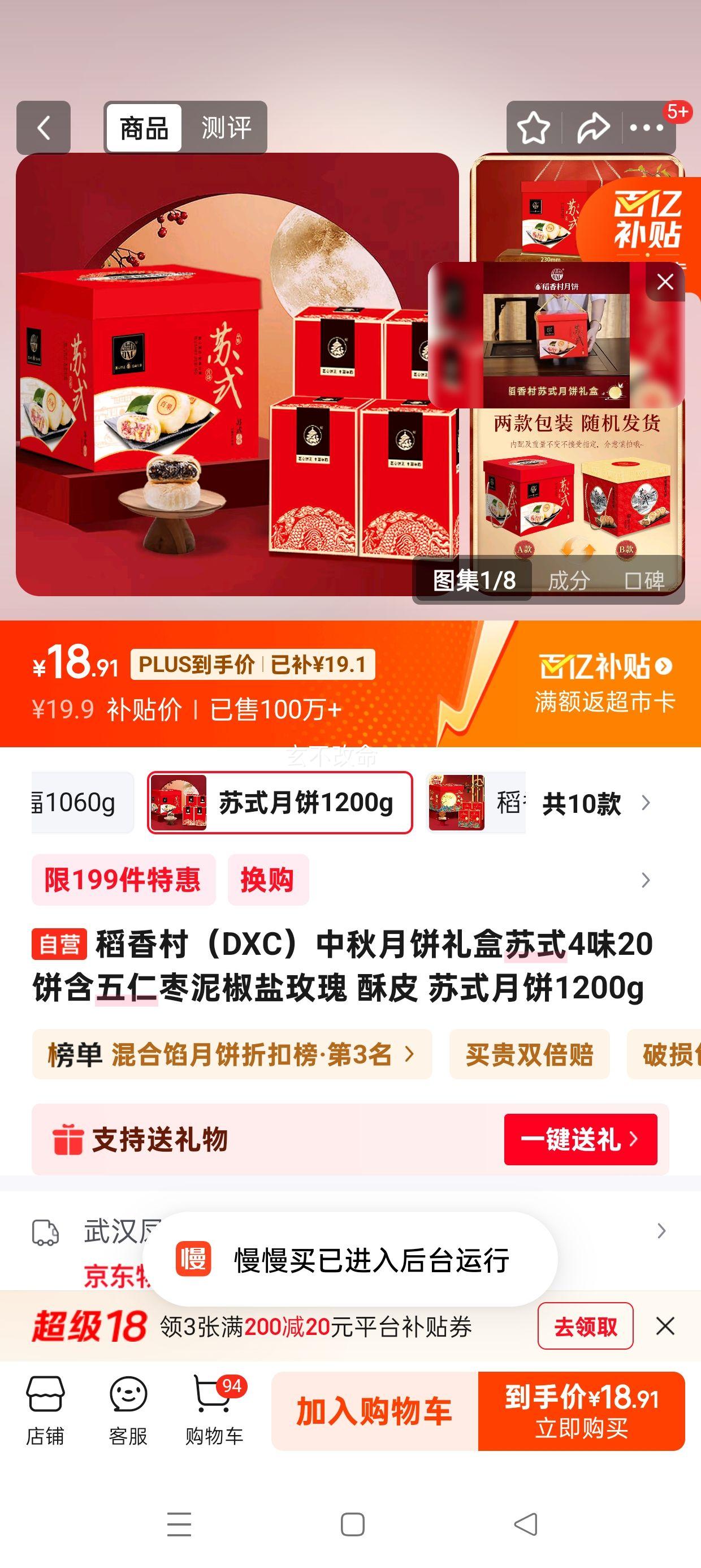701x1568 pixels.
Task: Open the 限199件特惠 promotion details
Action: tap(124, 880)
